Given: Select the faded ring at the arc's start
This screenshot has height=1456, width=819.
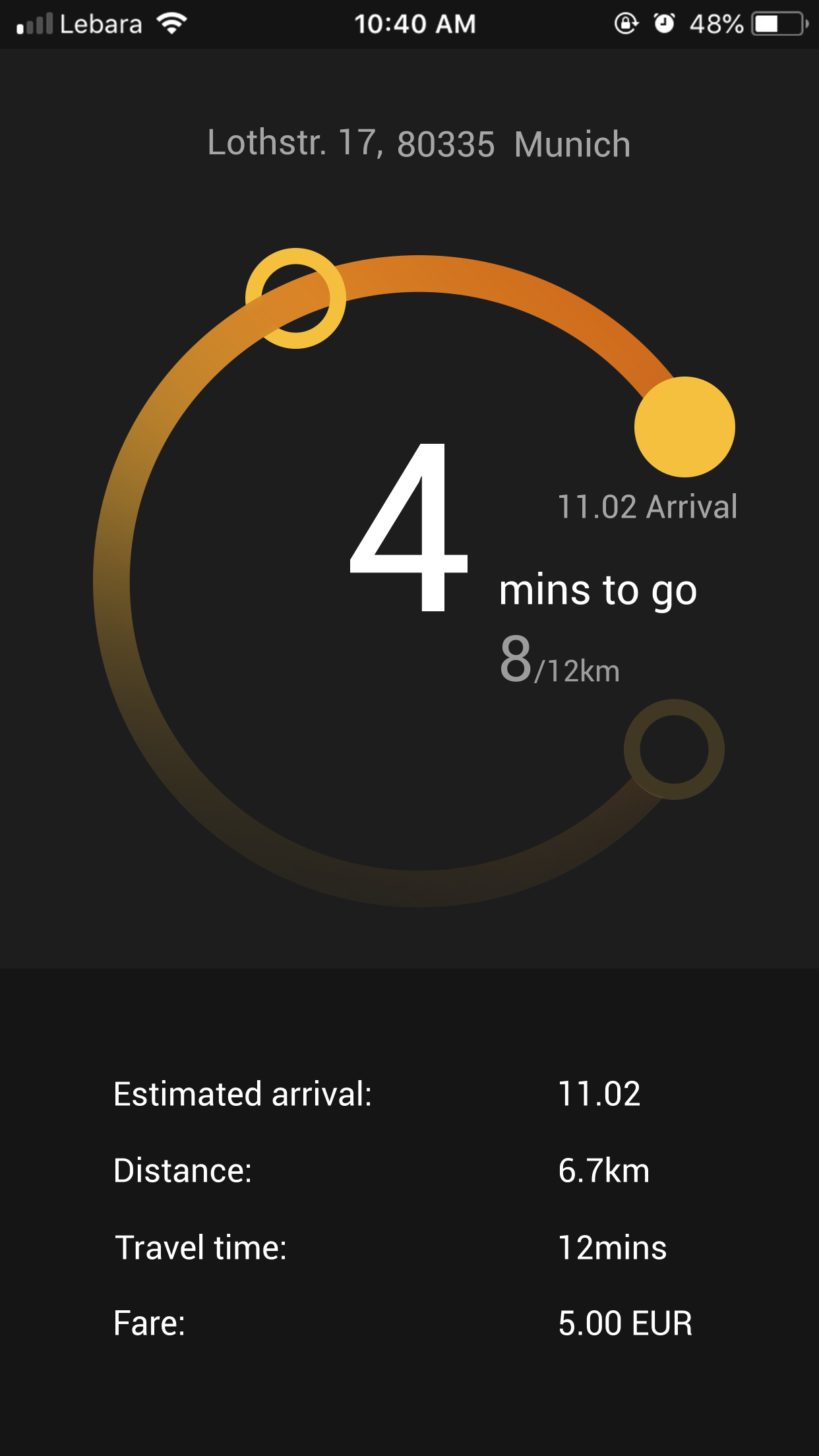Looking at the screenshot, I should [x=674, y=749].
